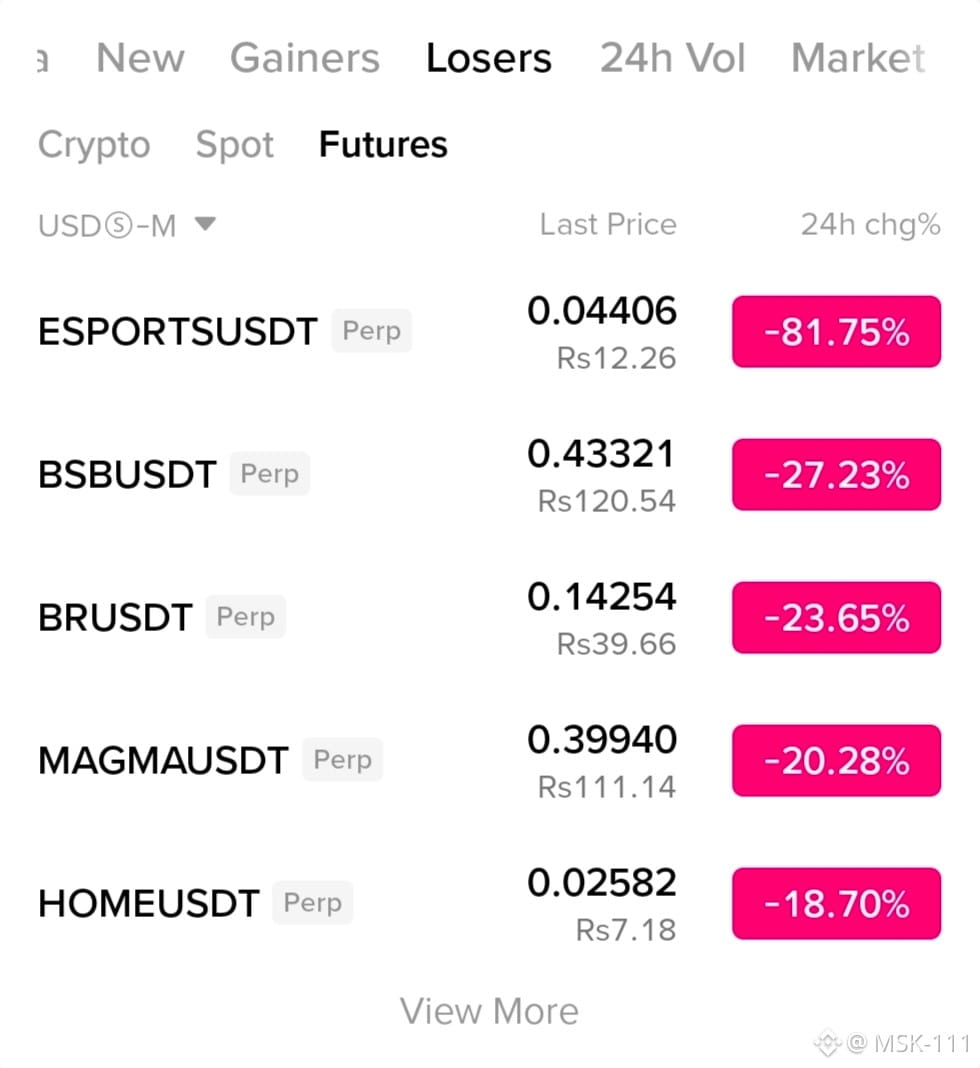
Task: Sort by Last Price column
Action: [x=607, y=224]
